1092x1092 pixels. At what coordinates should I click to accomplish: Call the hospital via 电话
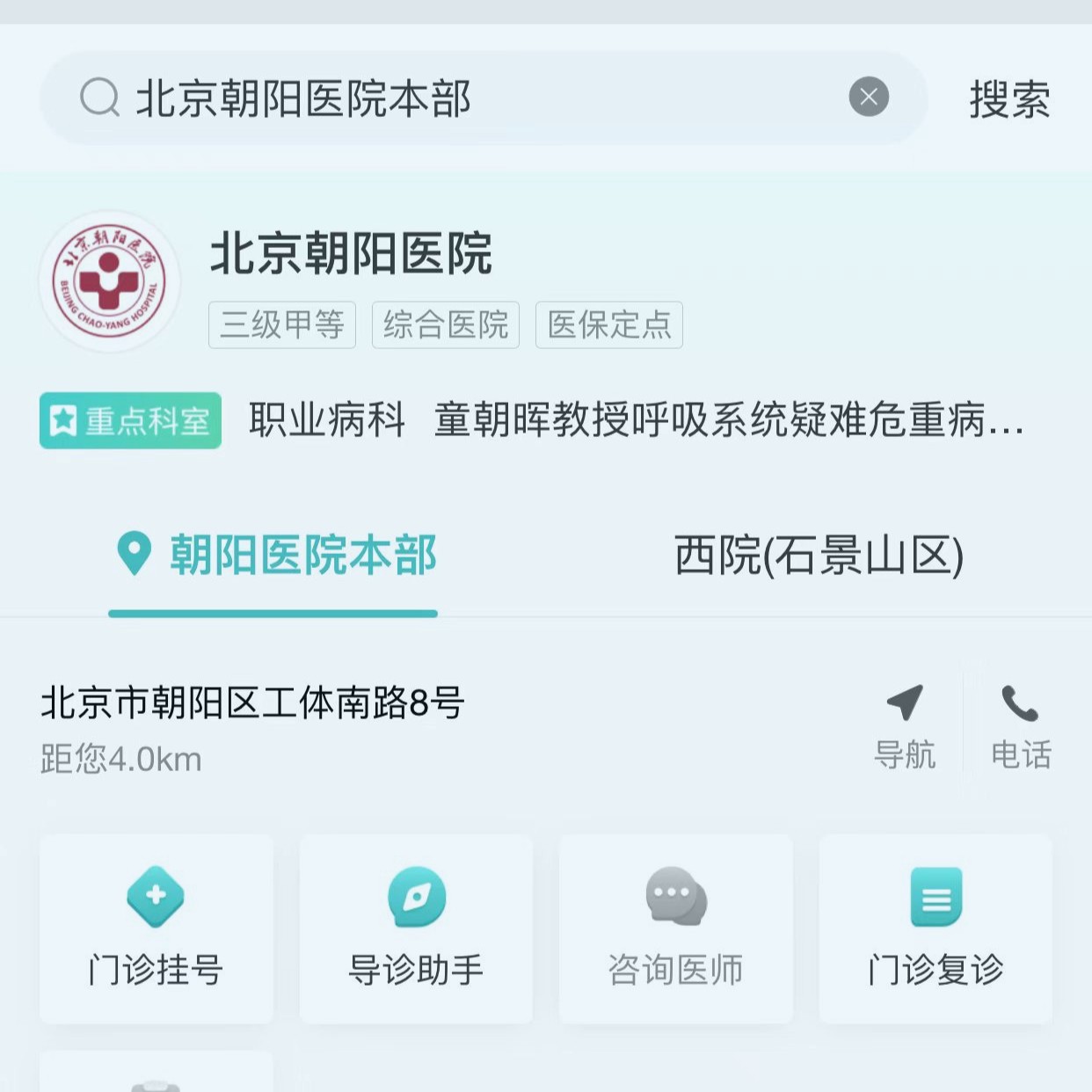click(x=1020, y=726)
